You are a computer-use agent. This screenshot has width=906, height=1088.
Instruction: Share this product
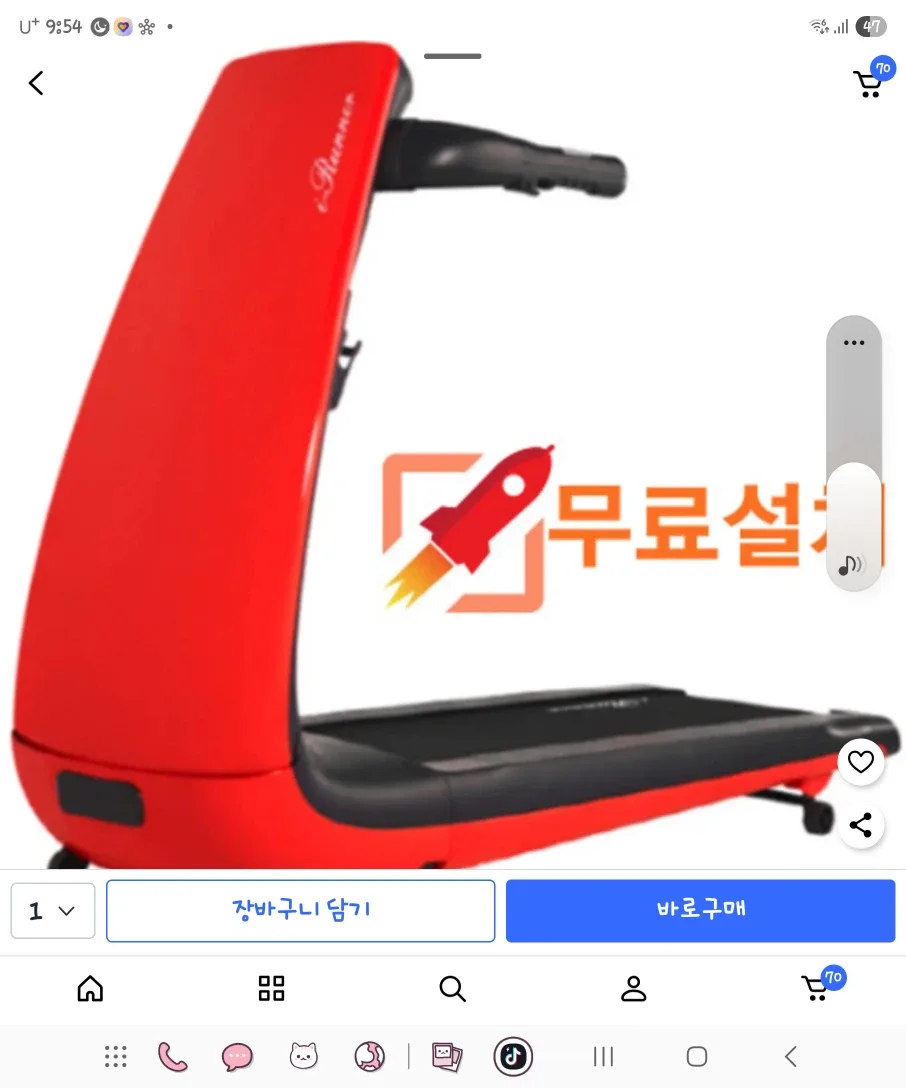(860, 825)
